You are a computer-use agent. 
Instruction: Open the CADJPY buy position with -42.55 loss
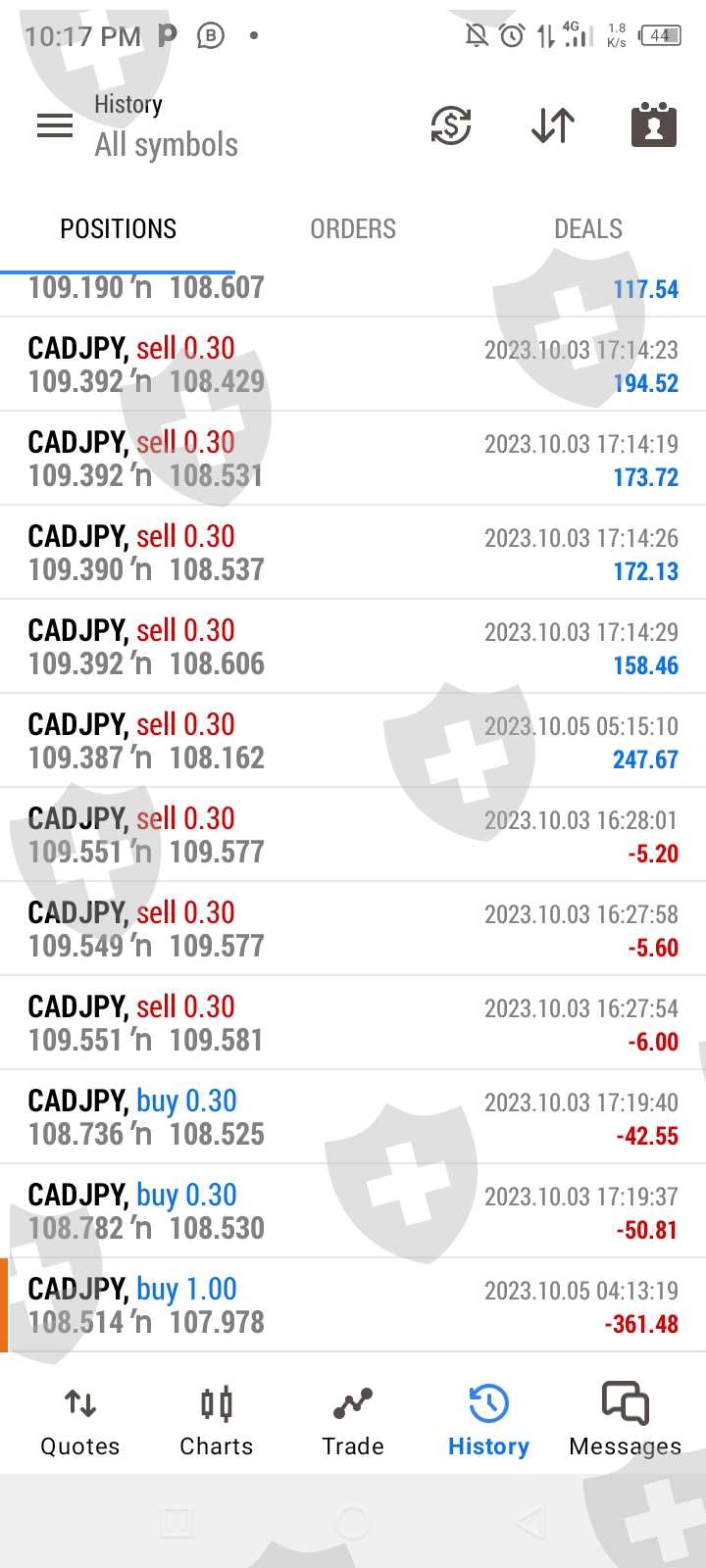[353, 1117]
